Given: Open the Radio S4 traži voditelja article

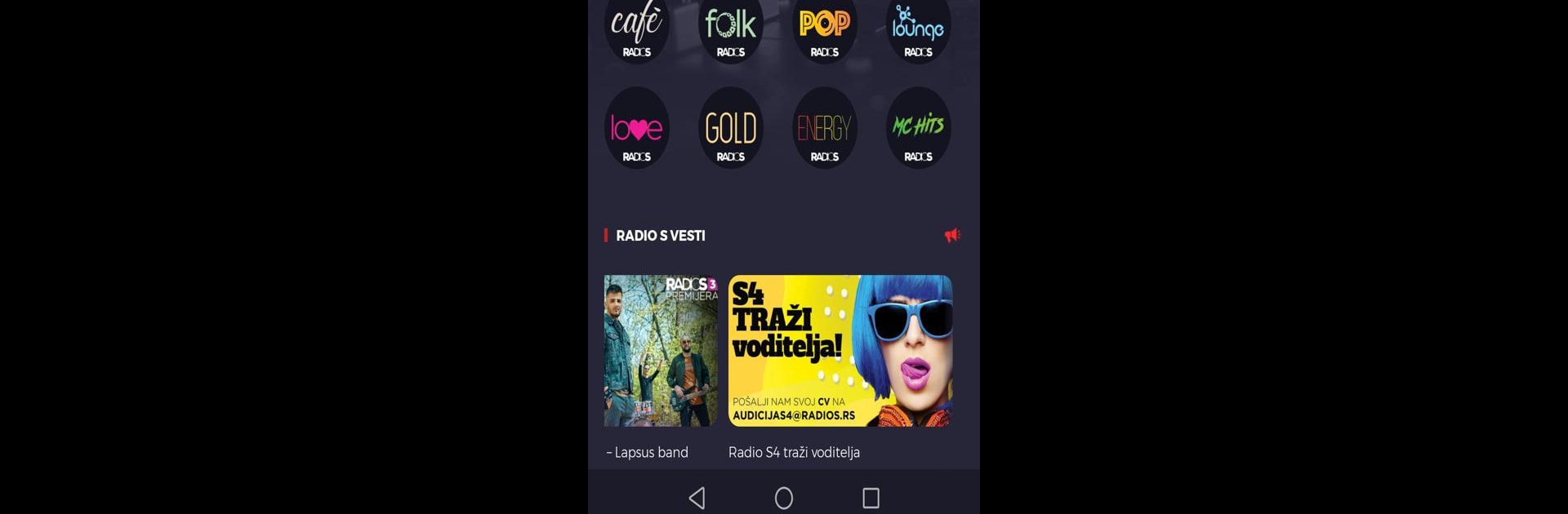Looking at the screenshot, I should pos(840,351).
